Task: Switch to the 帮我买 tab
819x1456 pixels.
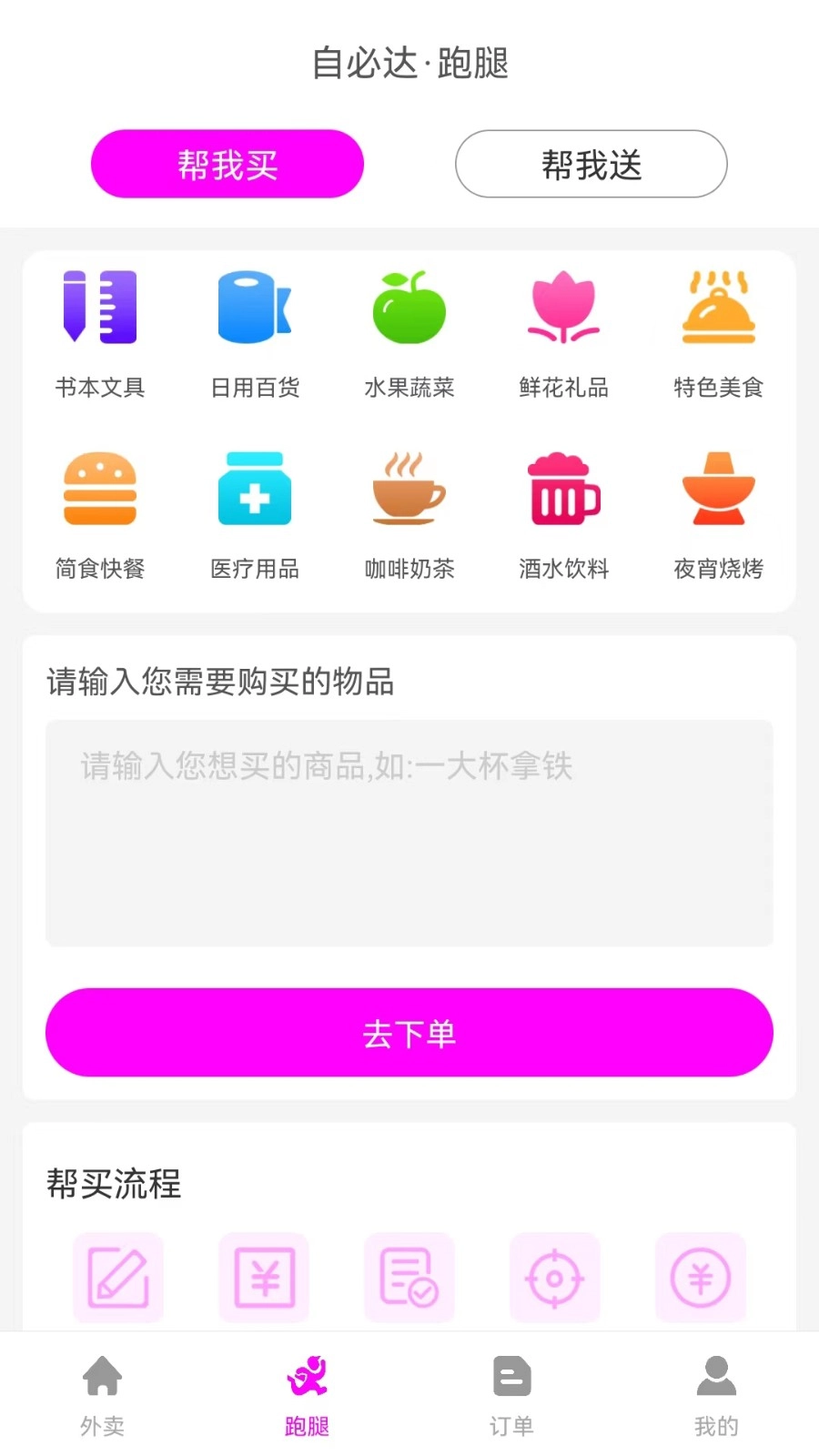Action: coord(227,164)
